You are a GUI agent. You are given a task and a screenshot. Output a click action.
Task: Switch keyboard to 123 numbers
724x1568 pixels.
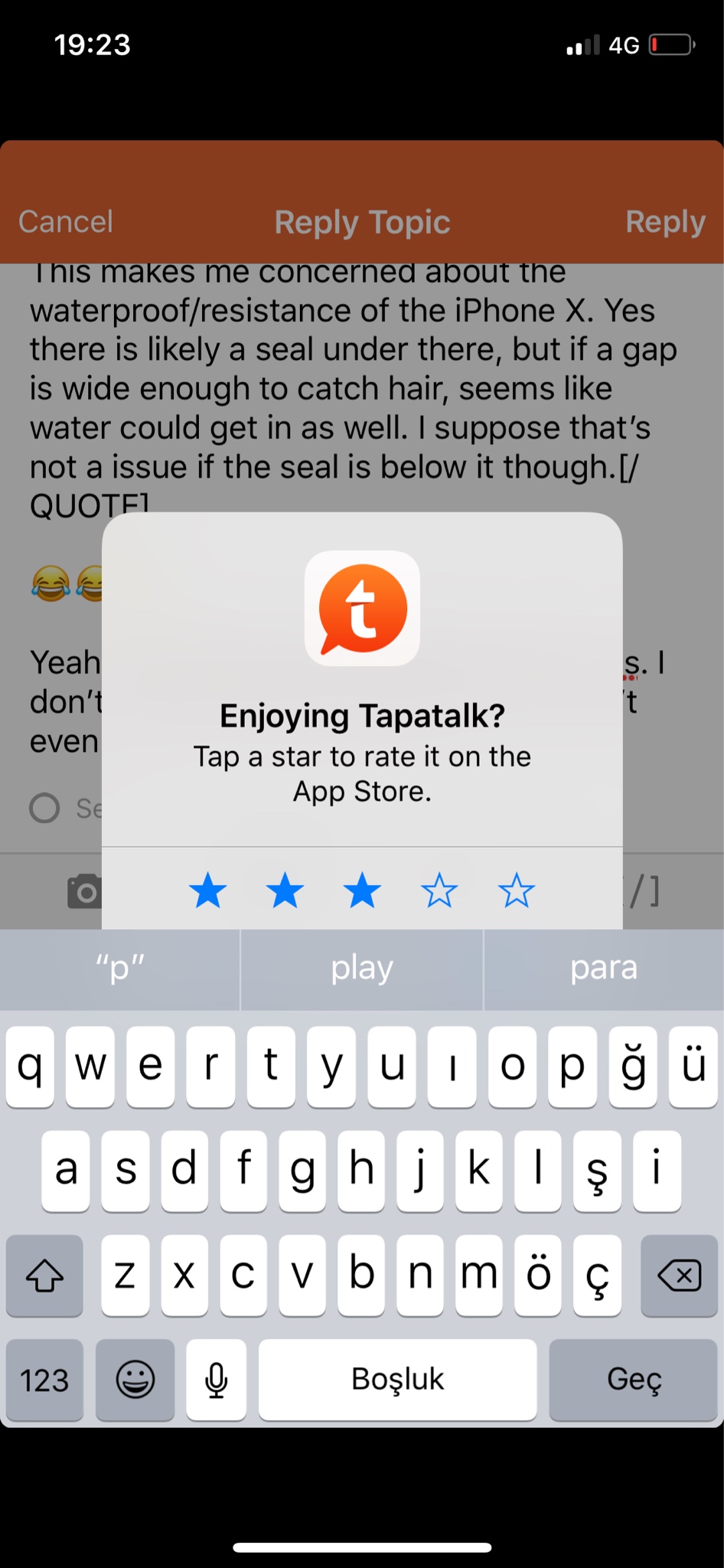coord(44,1380)
